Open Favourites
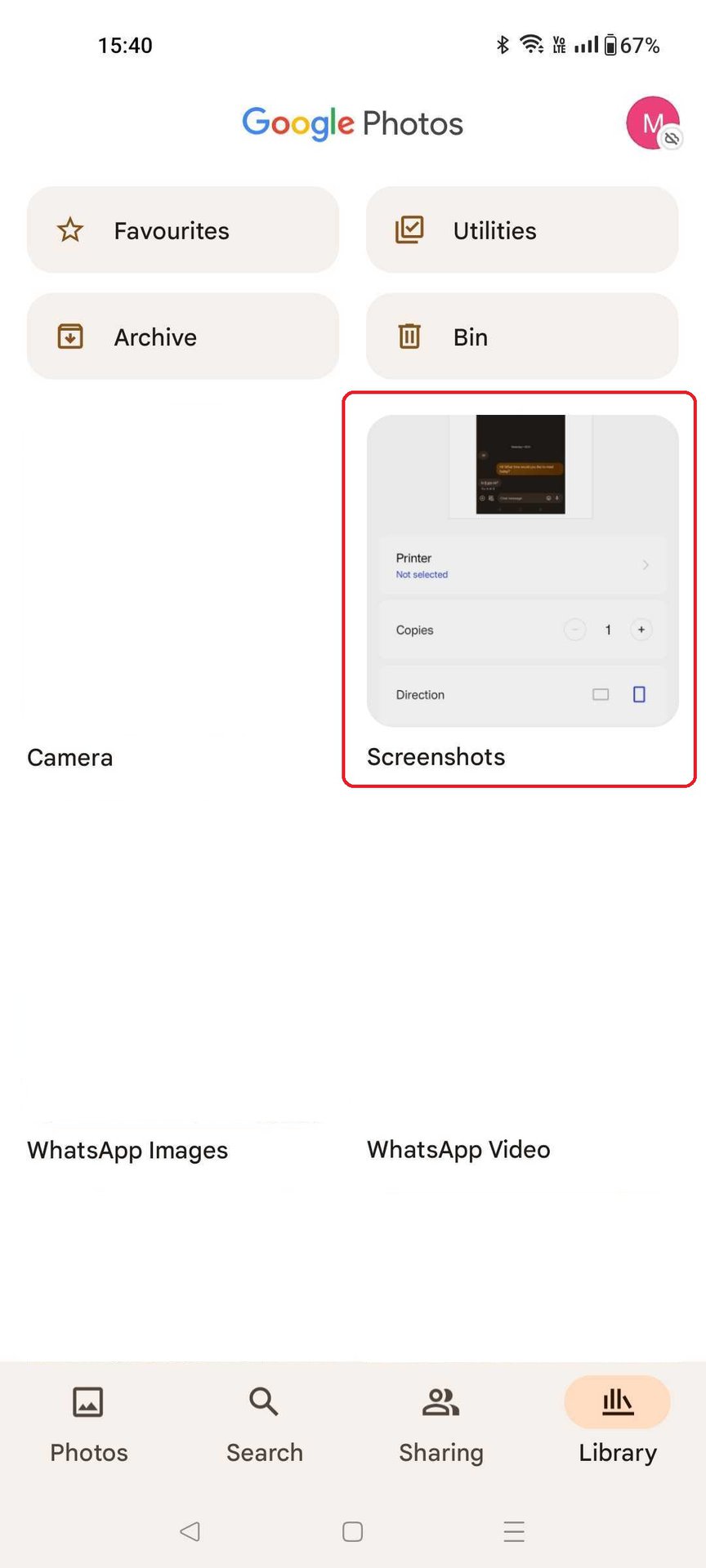This screenshot has height=1568, width=706. click(182, 230)
